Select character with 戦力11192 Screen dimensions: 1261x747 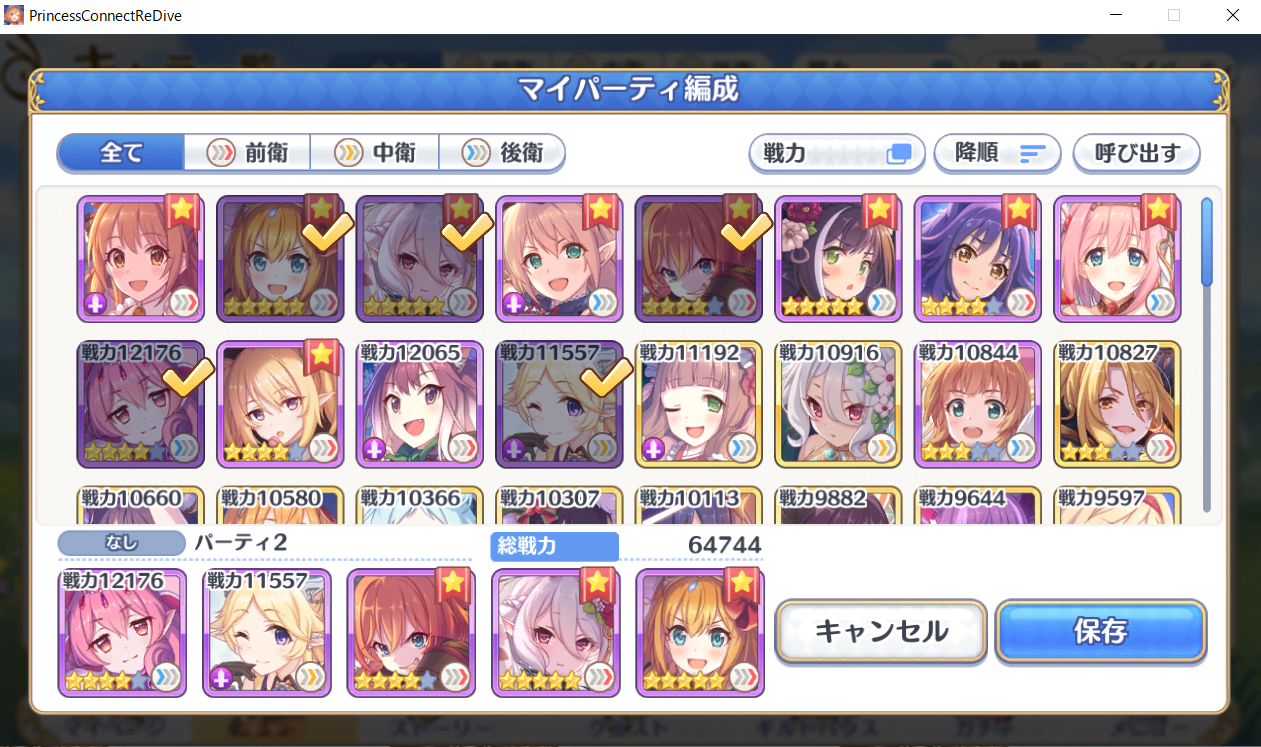coord(699,405)
